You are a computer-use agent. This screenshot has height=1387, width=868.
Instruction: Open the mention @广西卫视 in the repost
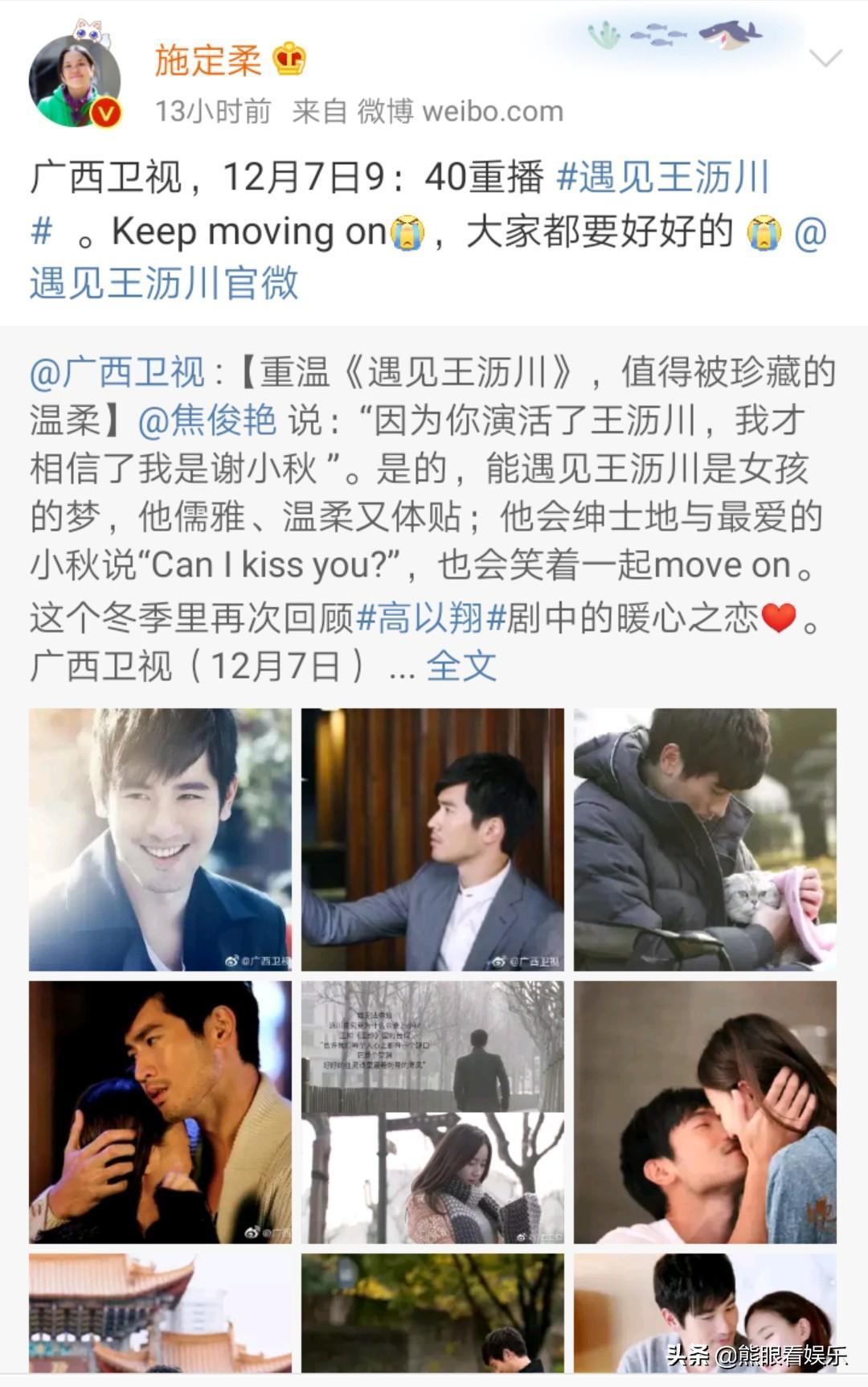click(x=117, y=372)
